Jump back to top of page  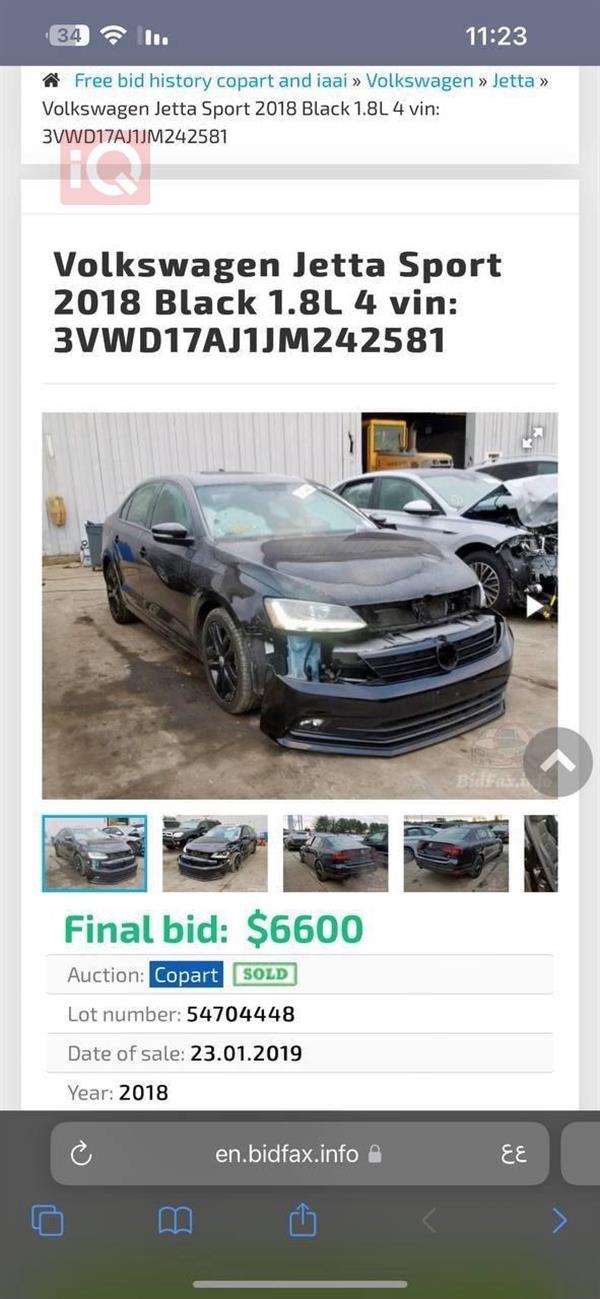pos(557,762)
